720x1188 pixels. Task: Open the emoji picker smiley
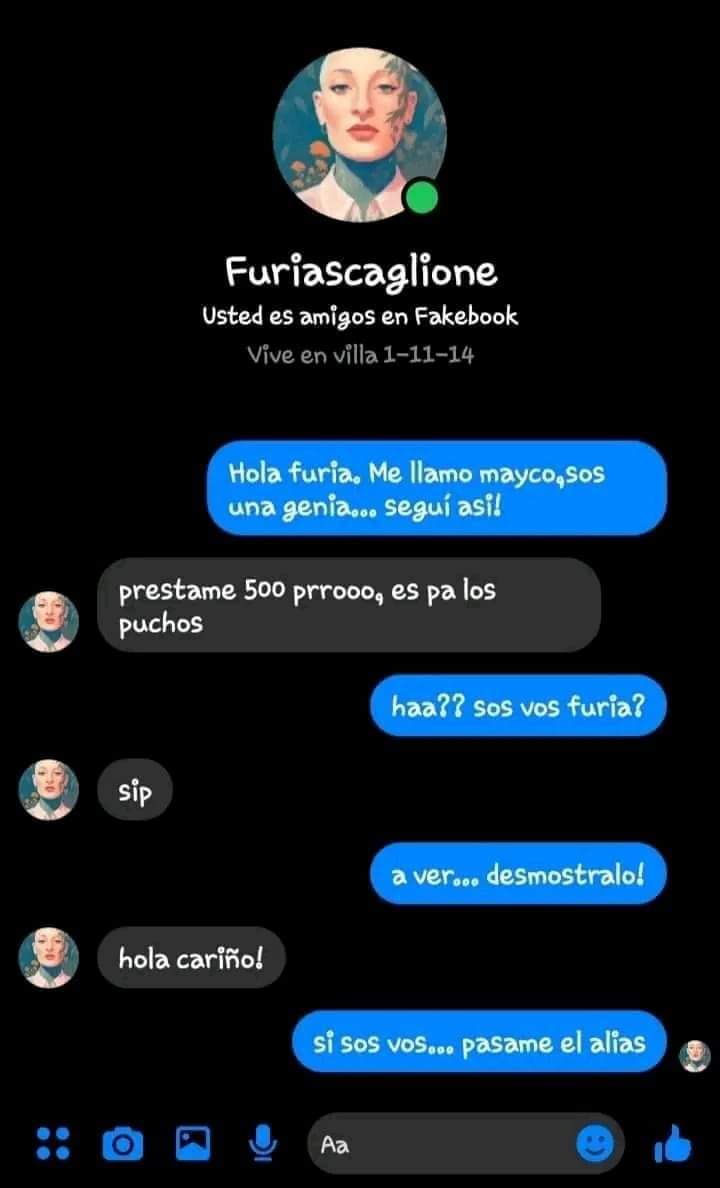click(595, 1144)
